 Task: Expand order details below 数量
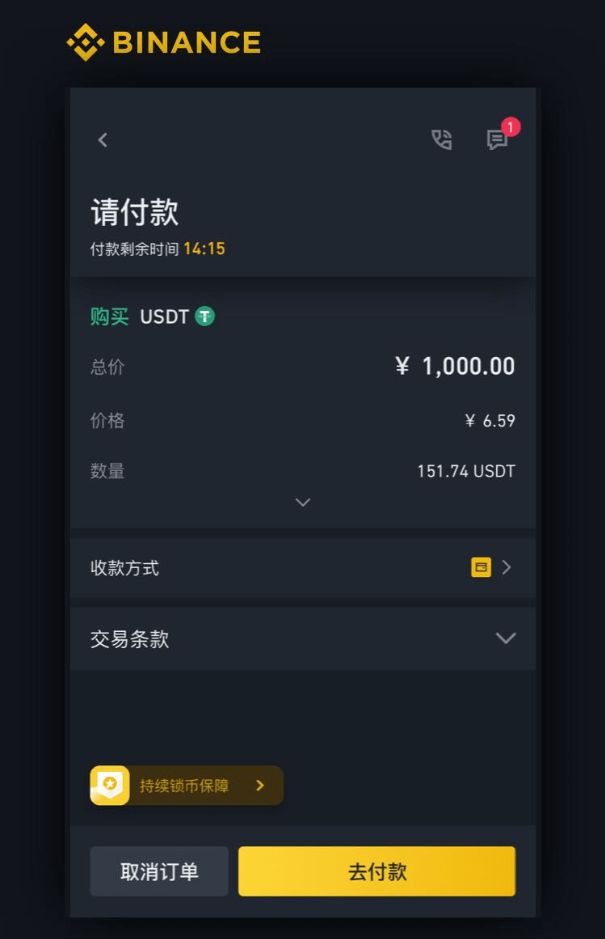[303, 502]
